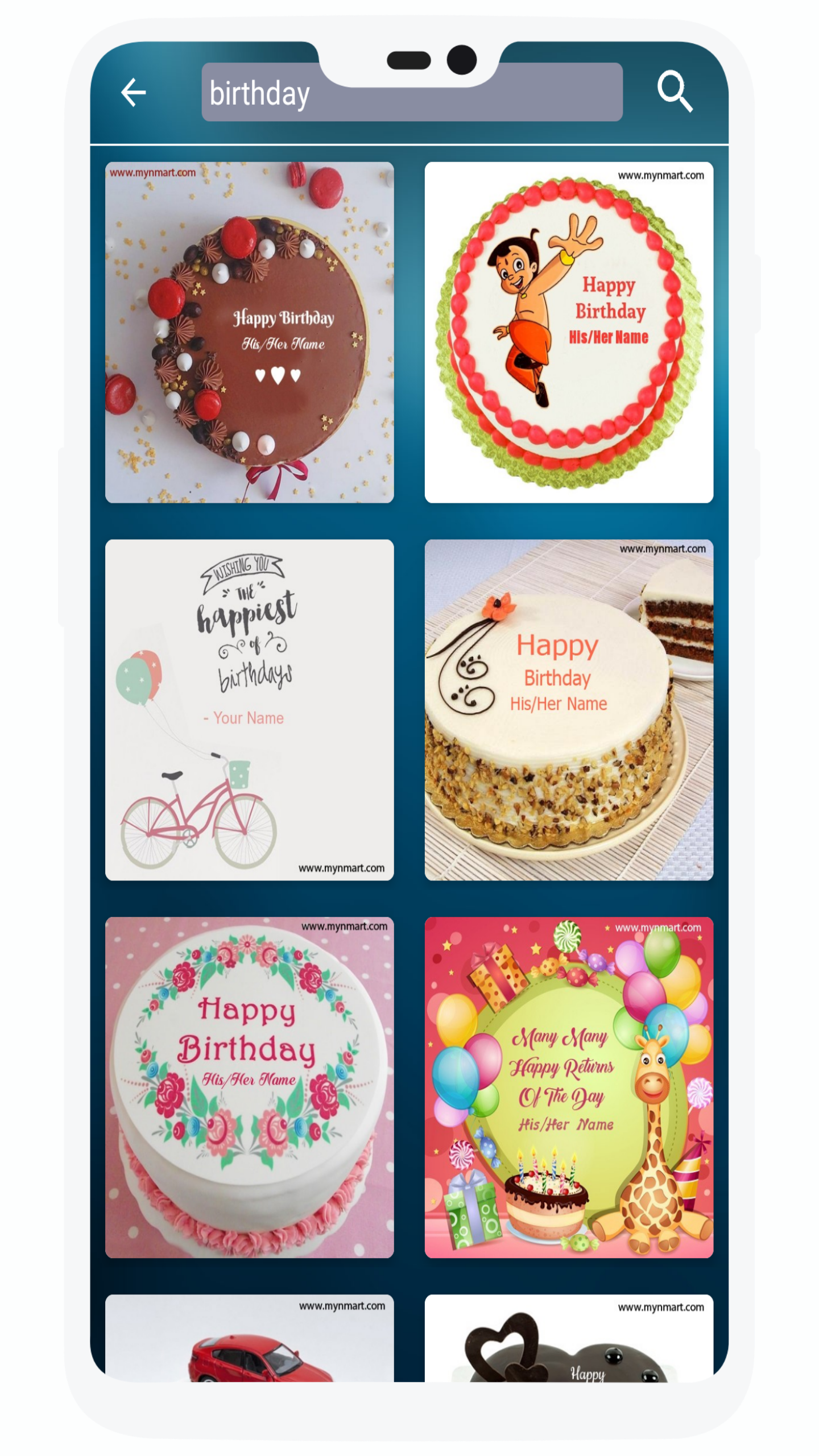Open the white nut-covered cake card
The height and width of the screenshot is (1456, 819).
coord(569,710)
